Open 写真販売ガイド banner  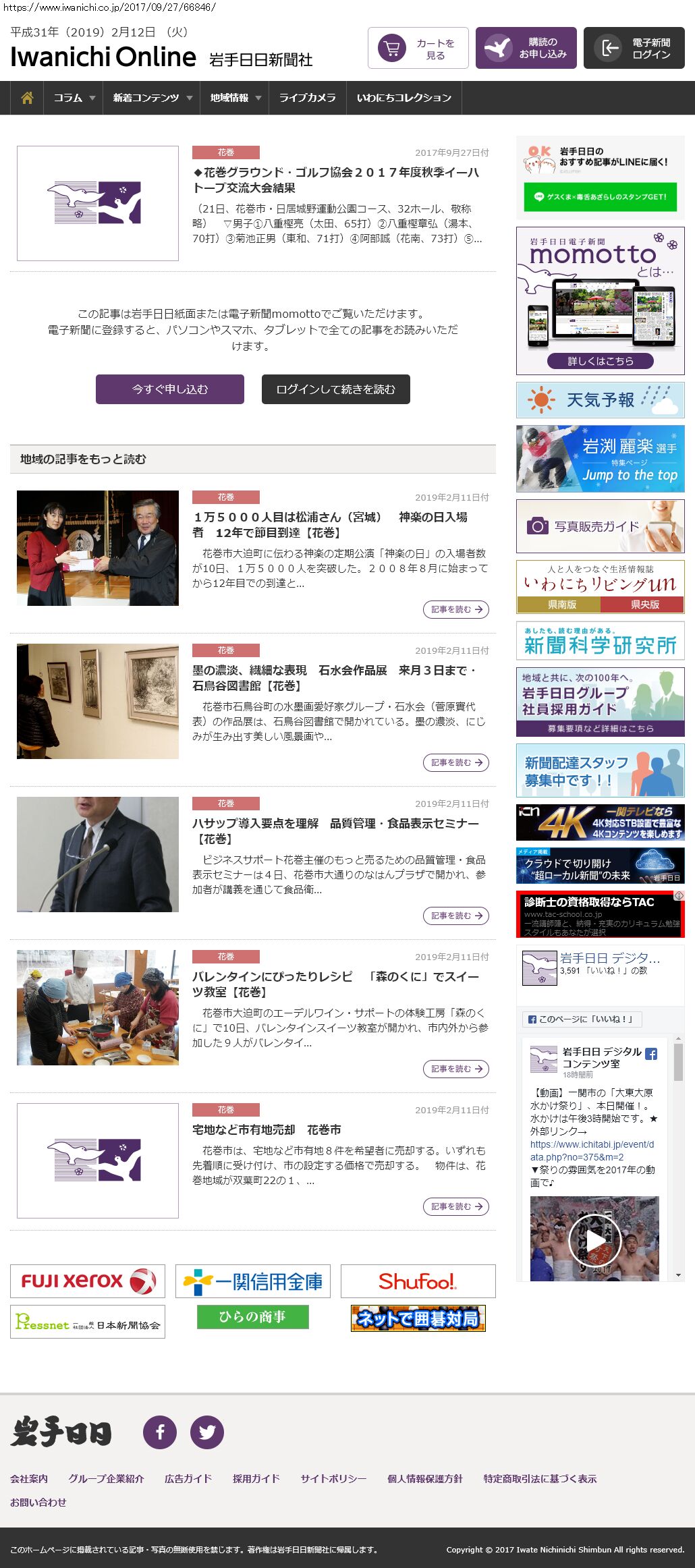[600, 526]
